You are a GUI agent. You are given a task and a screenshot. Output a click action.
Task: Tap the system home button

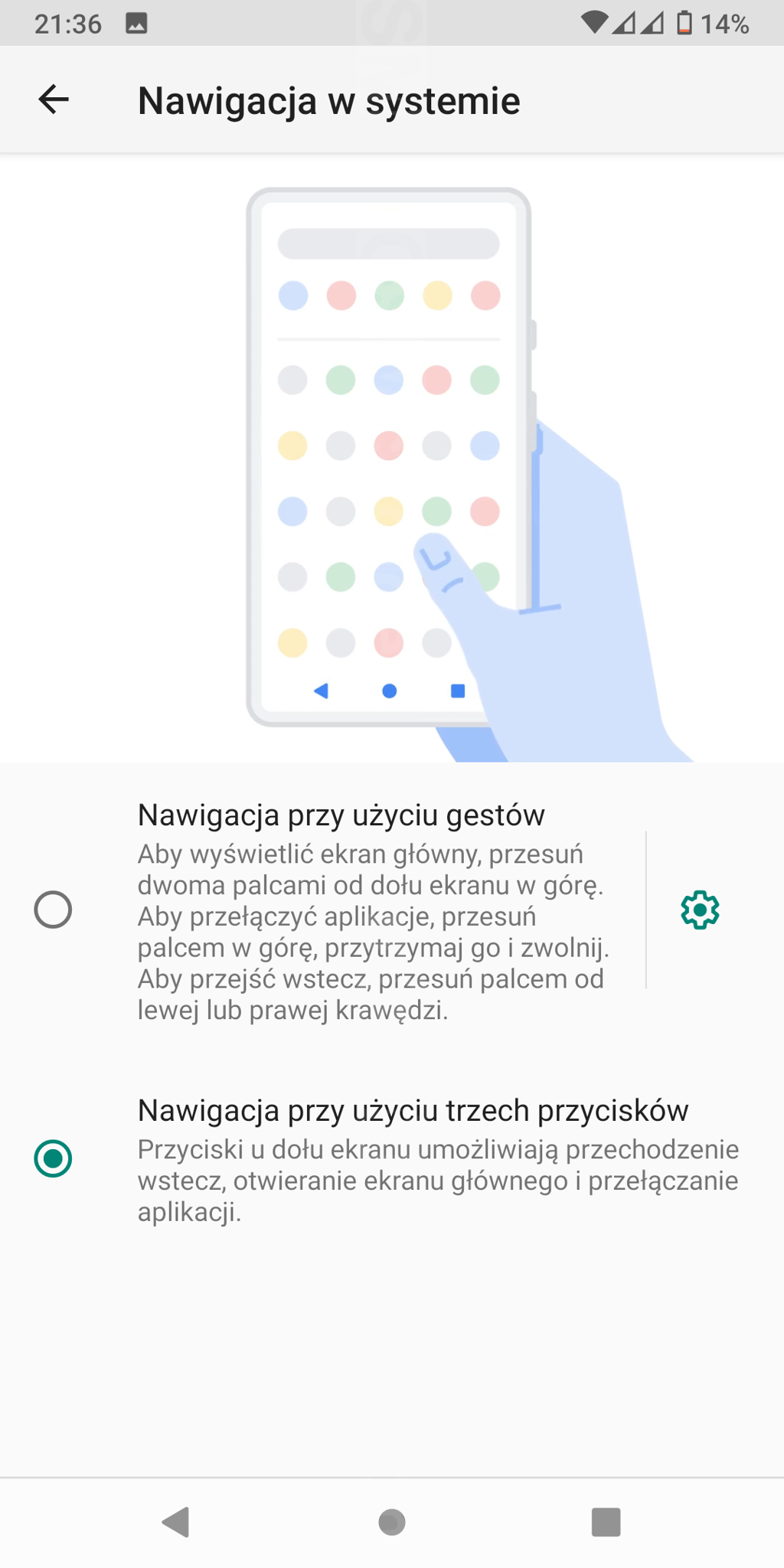pyautogui.click(x=392, y=1522)
